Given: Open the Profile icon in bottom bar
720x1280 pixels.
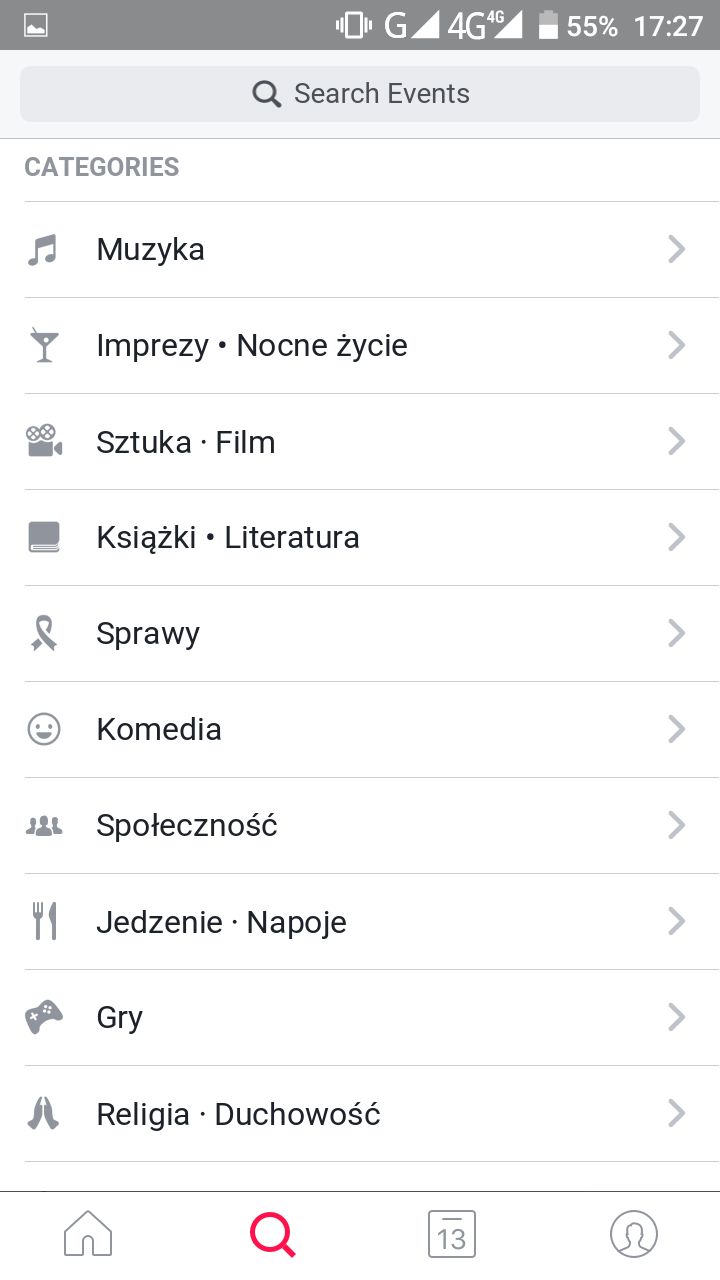Looking at the screenshot, I should pyautogui.click(x=632, y=1234).
